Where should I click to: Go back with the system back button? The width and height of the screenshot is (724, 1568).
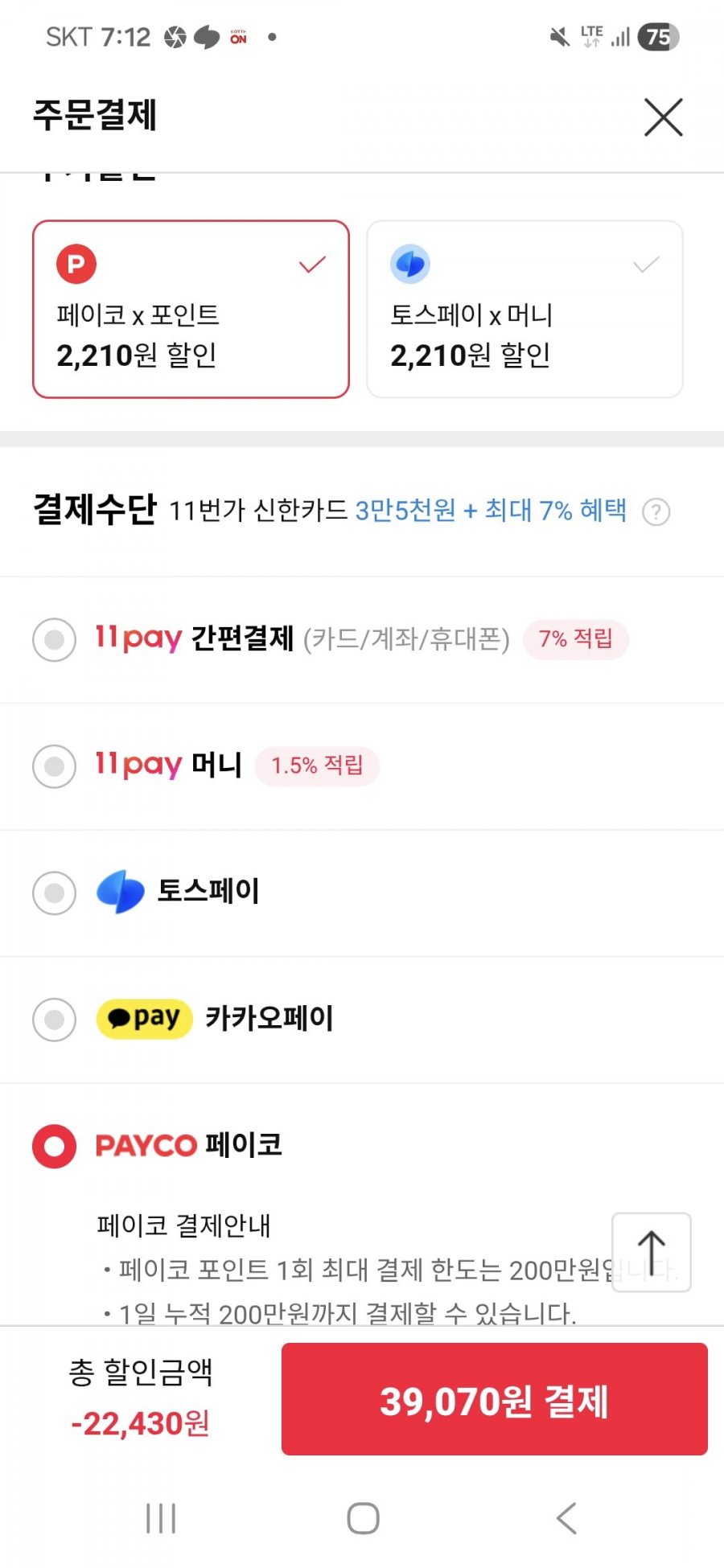pyautogui.click(x=566, y=1518)
